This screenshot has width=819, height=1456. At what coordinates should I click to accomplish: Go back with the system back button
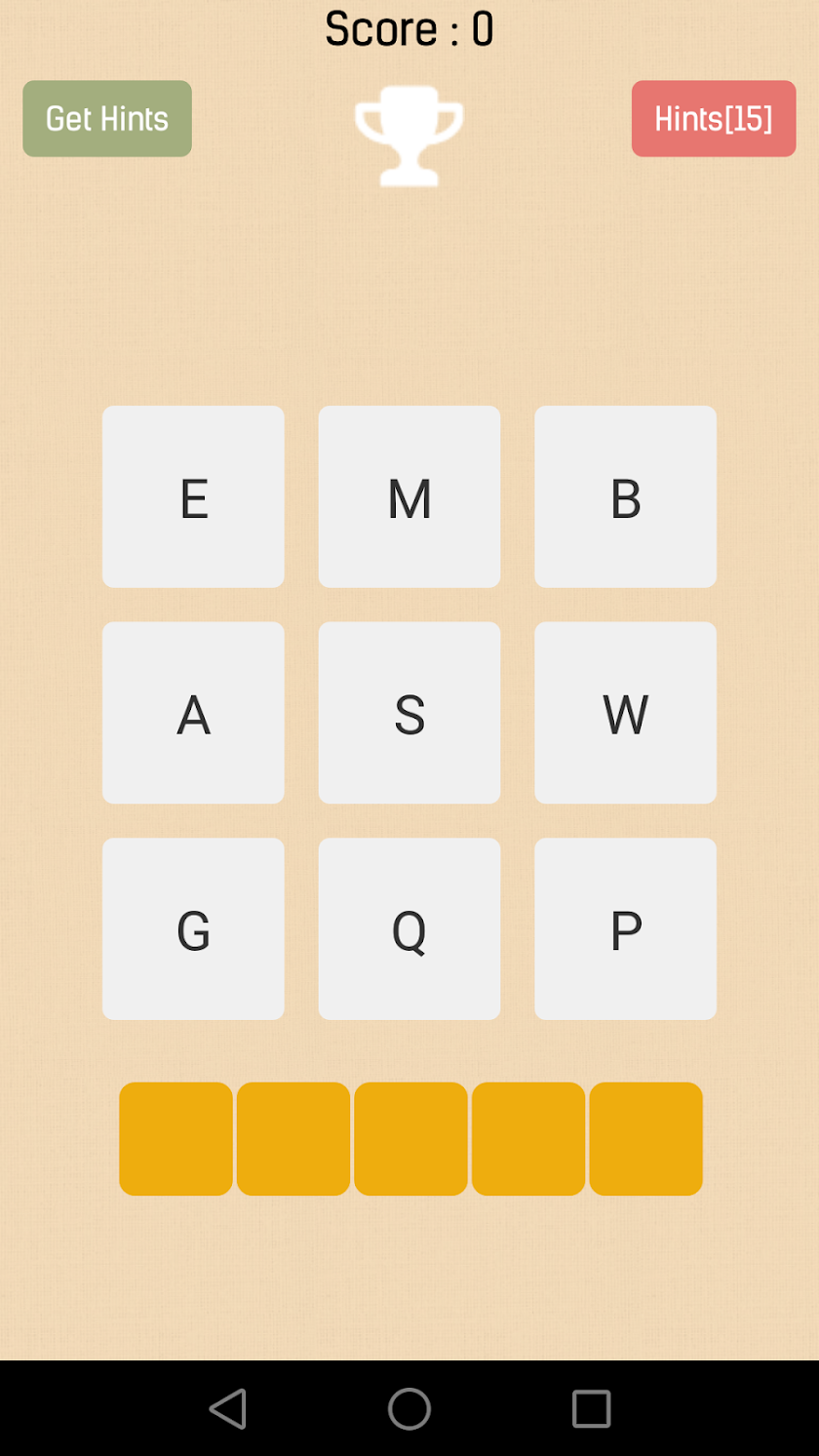click(x=227, y=1408)
